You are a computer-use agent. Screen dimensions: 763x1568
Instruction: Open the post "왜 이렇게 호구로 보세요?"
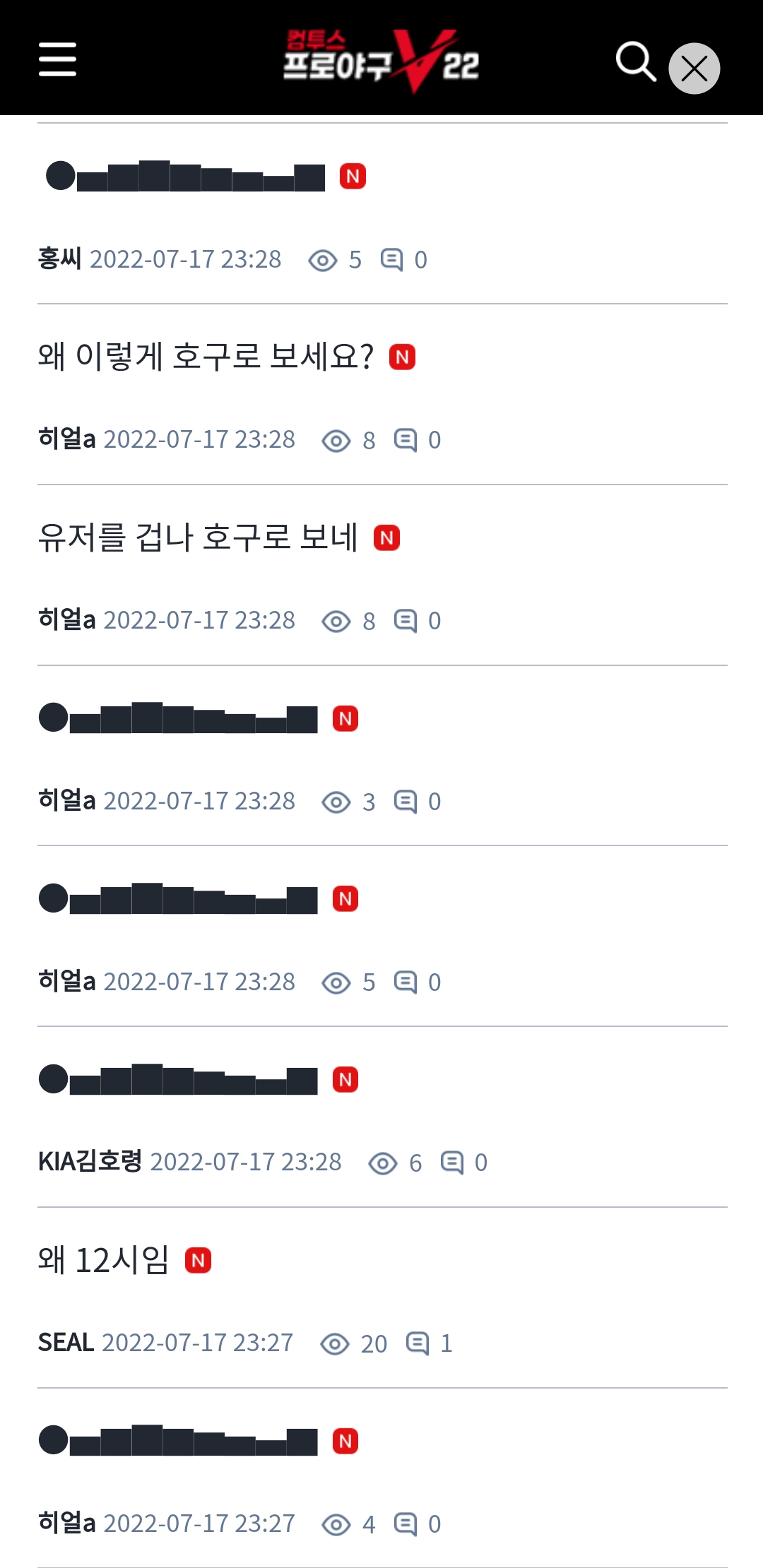[206, 356]
